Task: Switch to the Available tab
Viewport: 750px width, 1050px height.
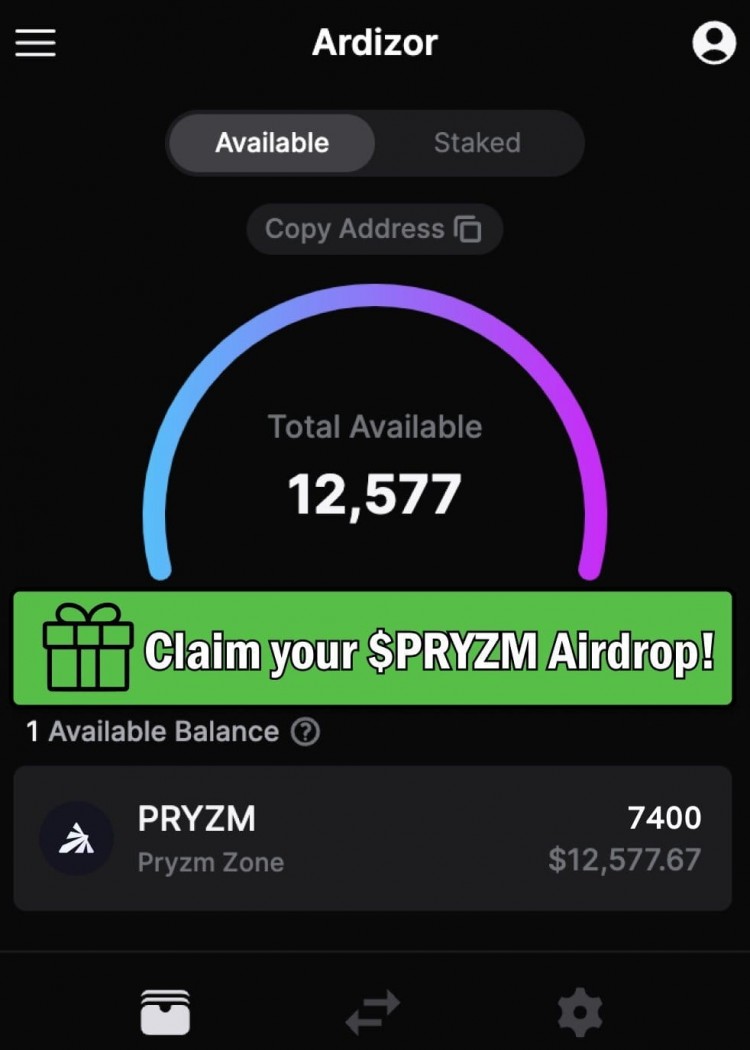Action: coord(272,143)
